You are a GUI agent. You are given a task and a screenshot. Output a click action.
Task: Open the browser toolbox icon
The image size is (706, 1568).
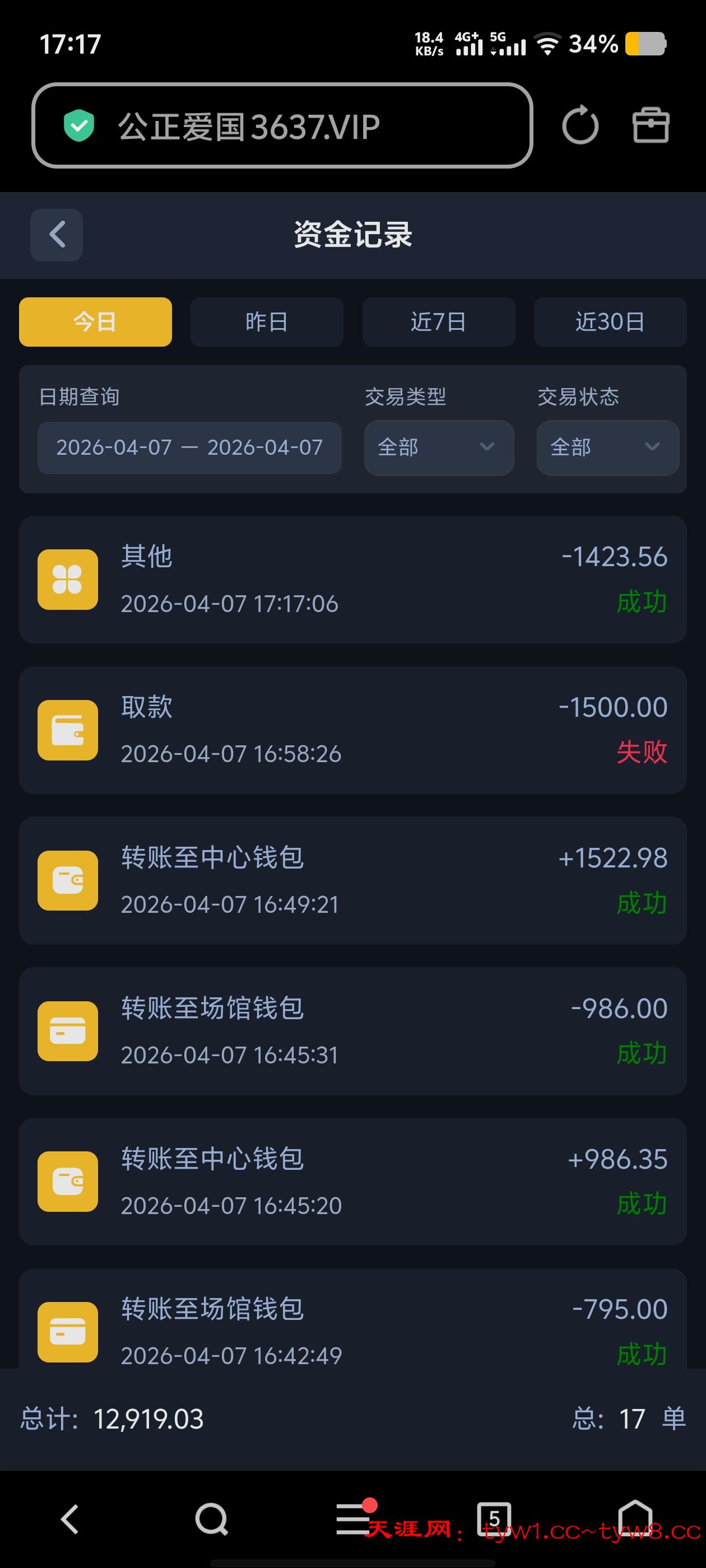(651, 125)
